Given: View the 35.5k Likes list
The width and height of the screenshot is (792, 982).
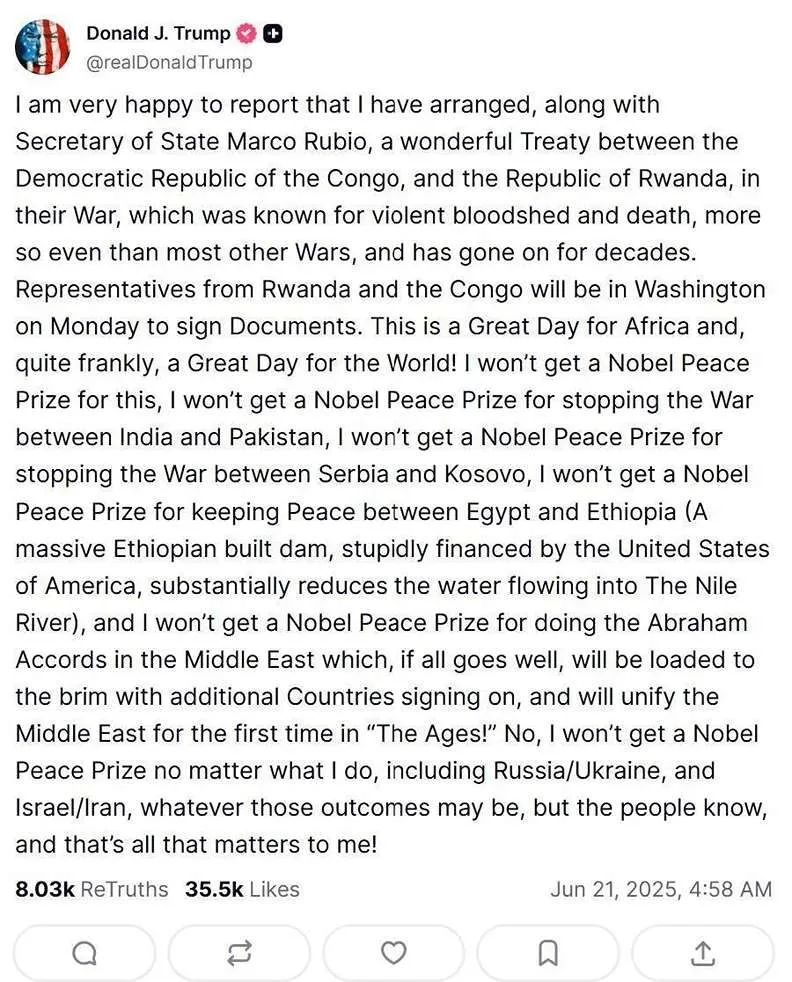Looking at the screenshot, I should click(x=242, y=889).
